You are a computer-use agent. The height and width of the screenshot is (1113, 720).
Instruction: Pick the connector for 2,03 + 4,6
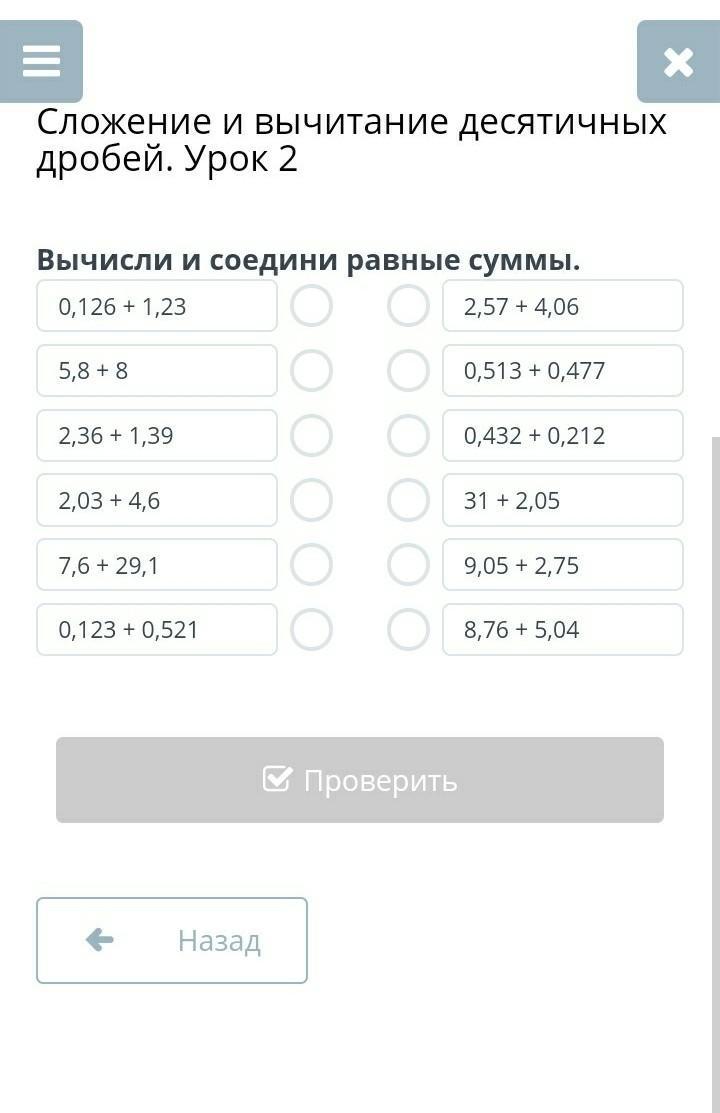coord(311,500)
